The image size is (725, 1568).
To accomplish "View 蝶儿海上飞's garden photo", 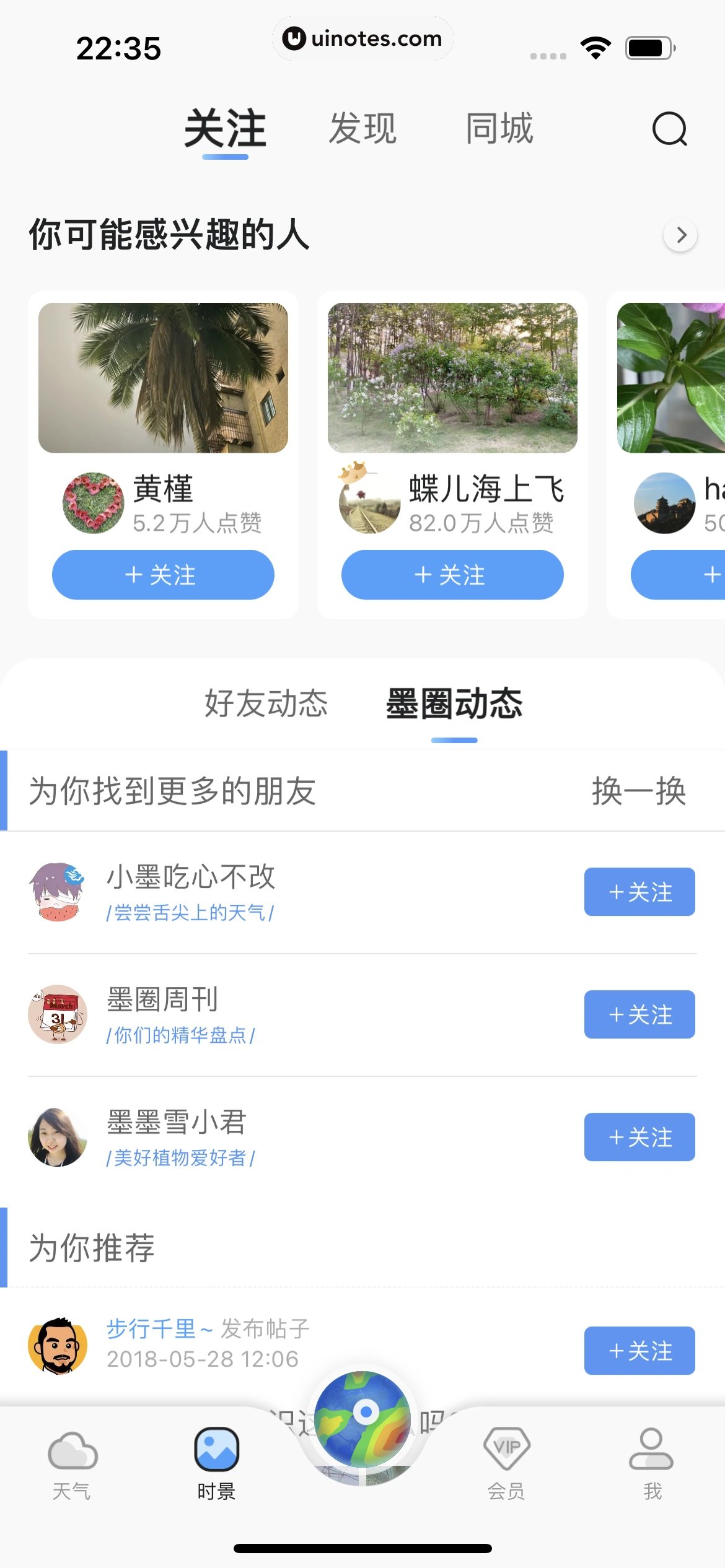I will pos(452,378).
